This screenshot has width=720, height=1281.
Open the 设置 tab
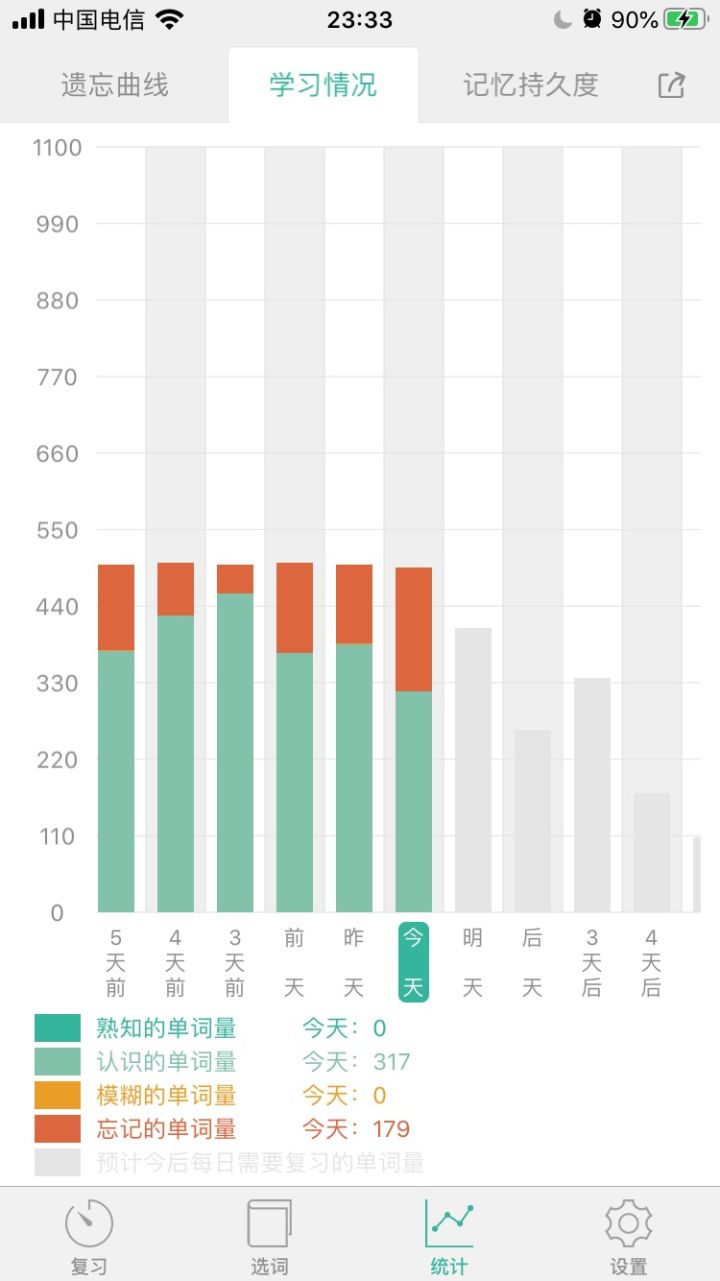(x=629, y=1236)
